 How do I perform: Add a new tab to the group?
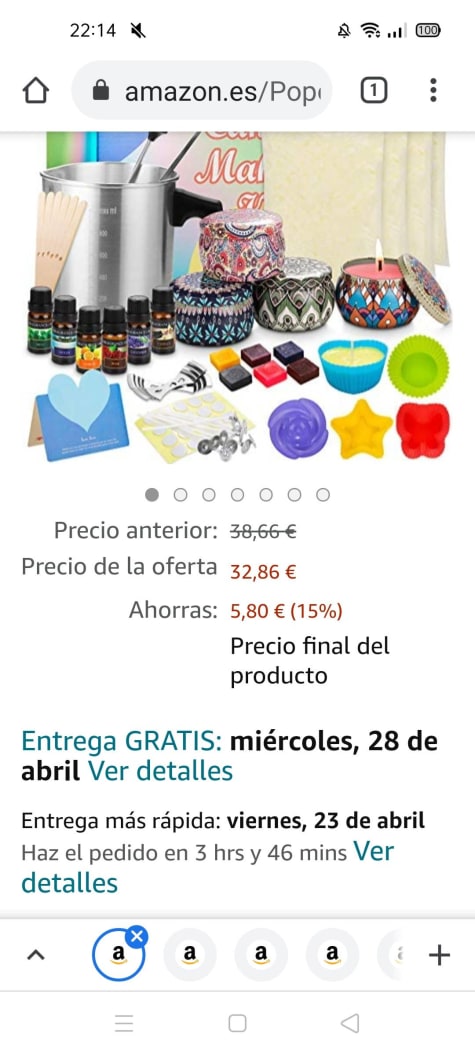pyautogui.click(x=439, y=954)
